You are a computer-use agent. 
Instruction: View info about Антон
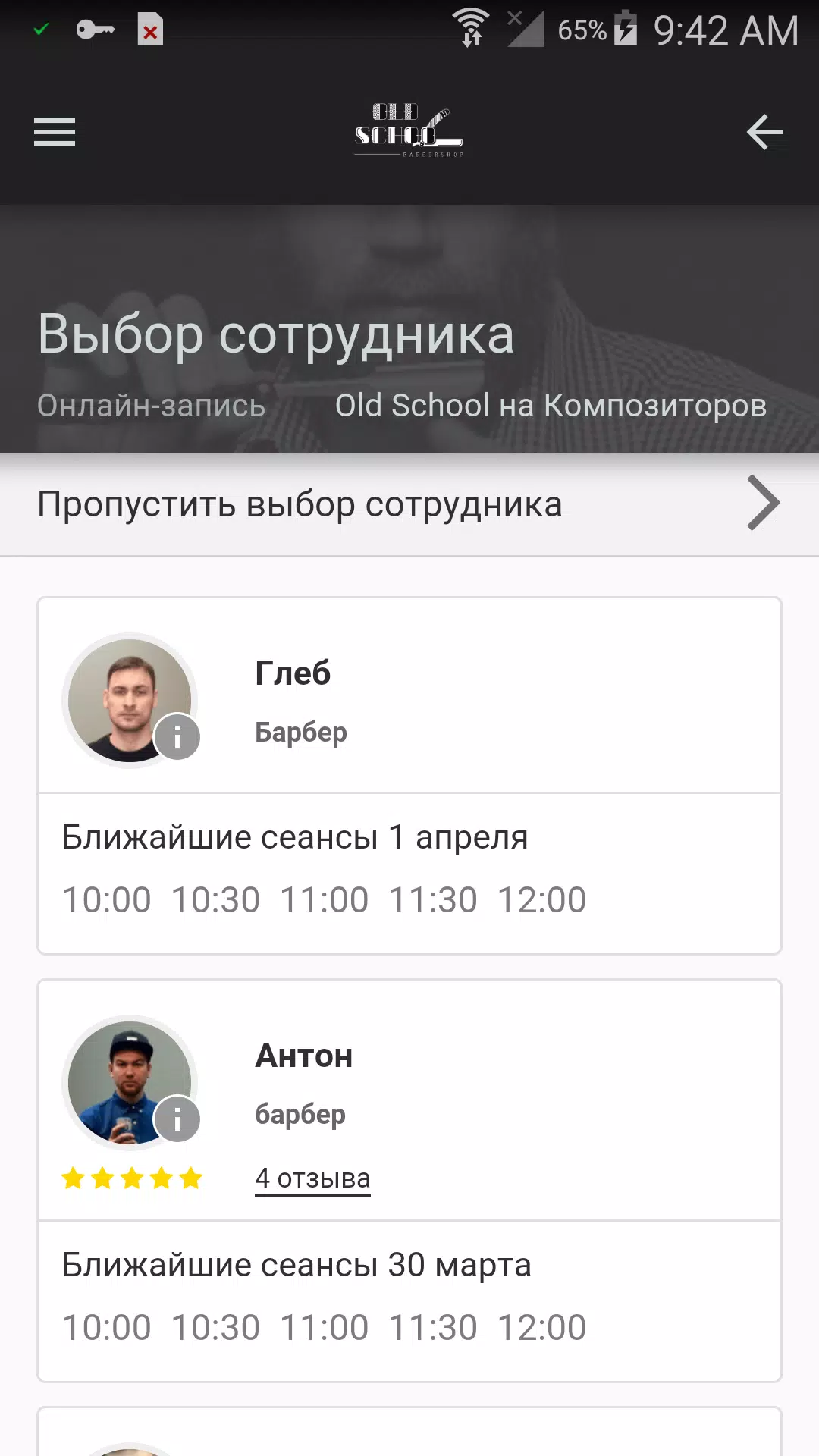tap(177, 1119)
